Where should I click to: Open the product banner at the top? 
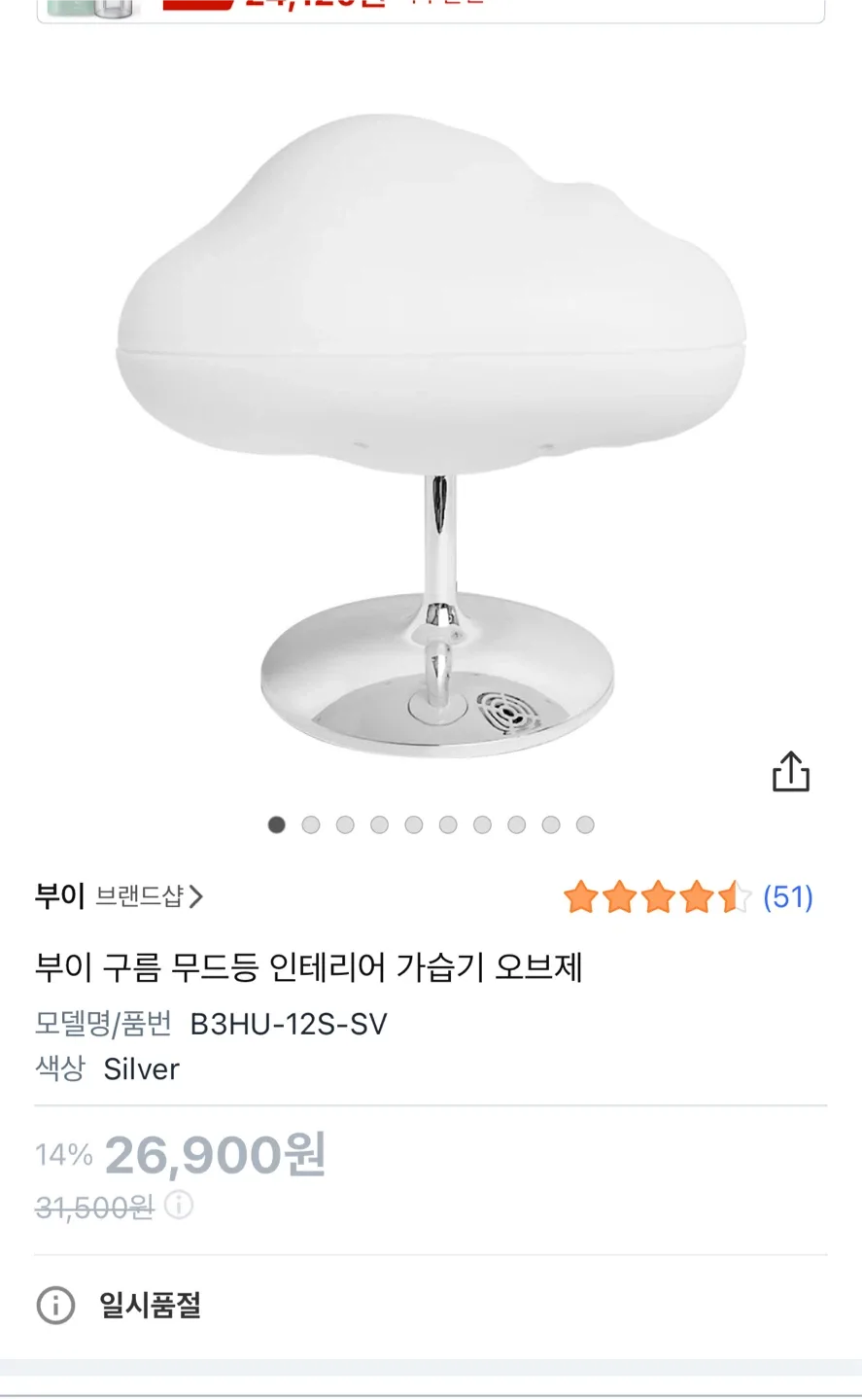pos(431,10)
